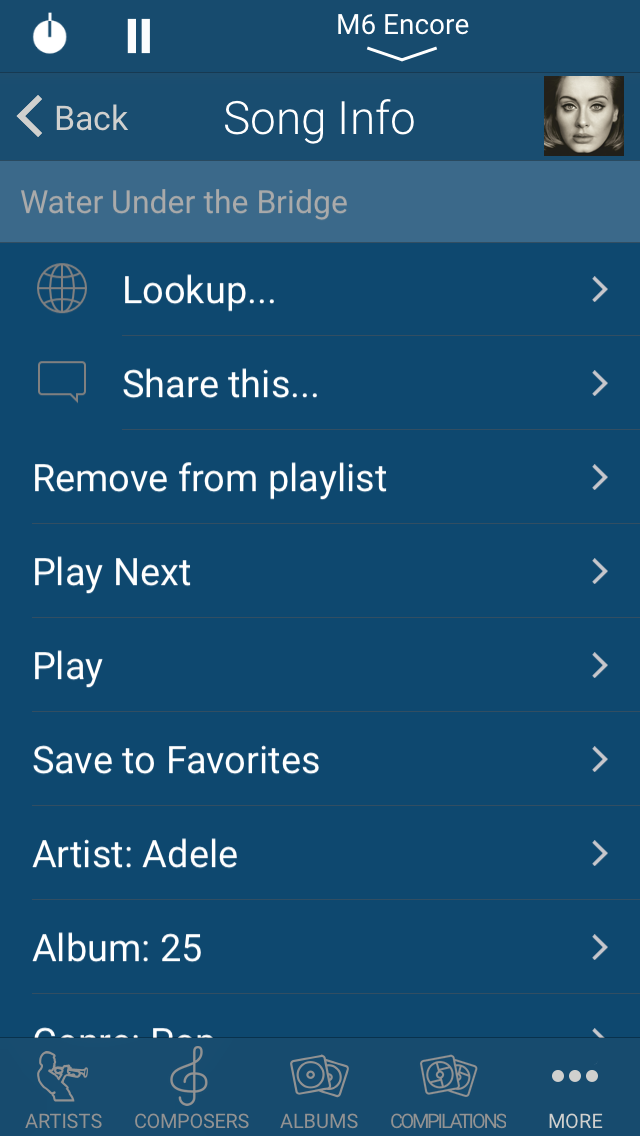Tap the power icon in the top bar
This screenshot has height=1136, width=640.
tap(50, 35)
